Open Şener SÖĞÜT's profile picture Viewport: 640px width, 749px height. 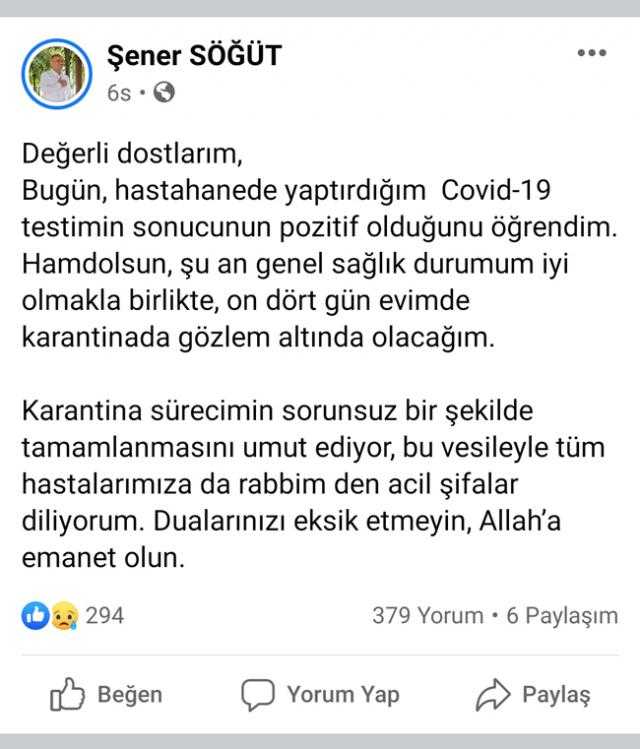[x=57, y=73]
